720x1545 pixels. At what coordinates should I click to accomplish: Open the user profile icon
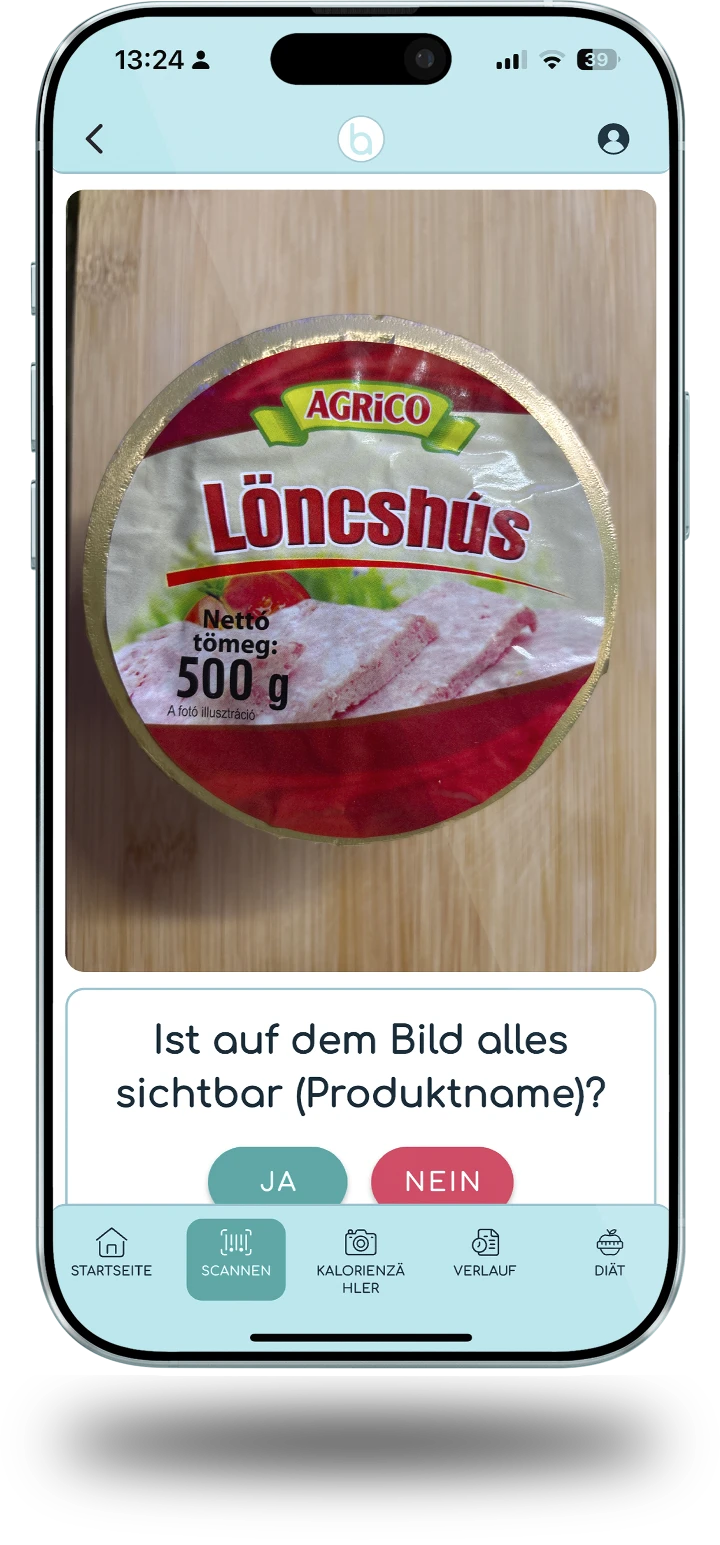coord(613,139)
